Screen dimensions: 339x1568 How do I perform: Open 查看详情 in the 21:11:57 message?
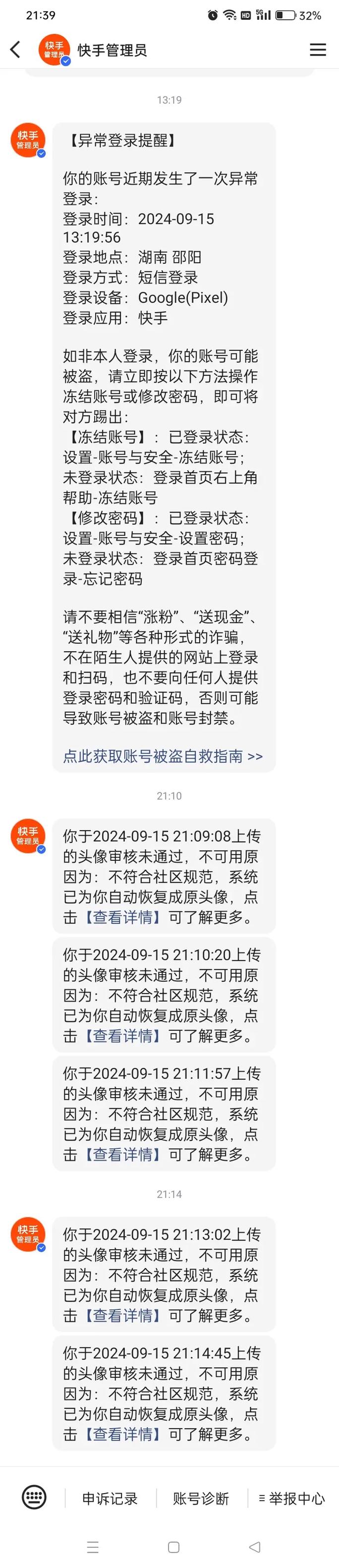click(x=122, y=1154)
